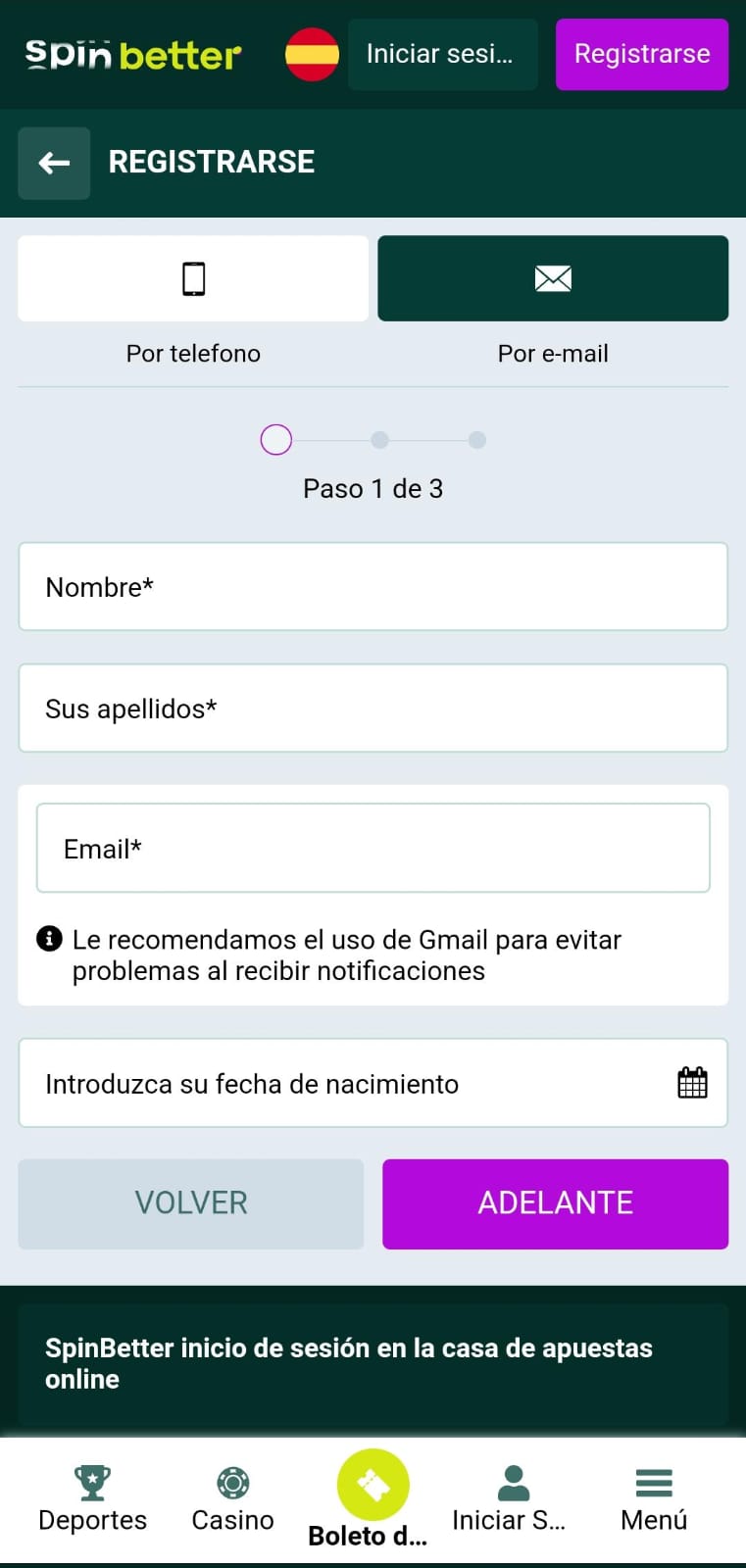Image resolution: width=746 pixels, height=1568 pixels.
Task: Open the fecha de nacimiento date picker
Action: (x=692, y=1083)
